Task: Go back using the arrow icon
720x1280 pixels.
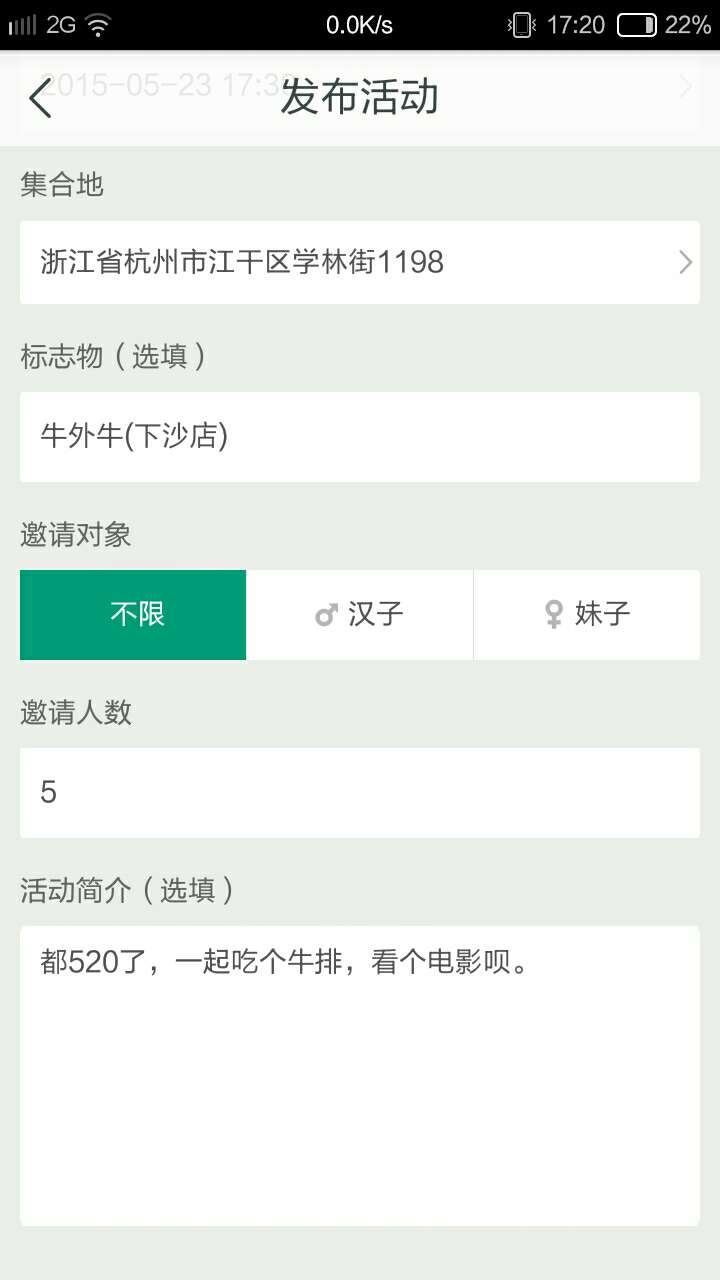Action: pyautogui.click(x=40, y=98)
